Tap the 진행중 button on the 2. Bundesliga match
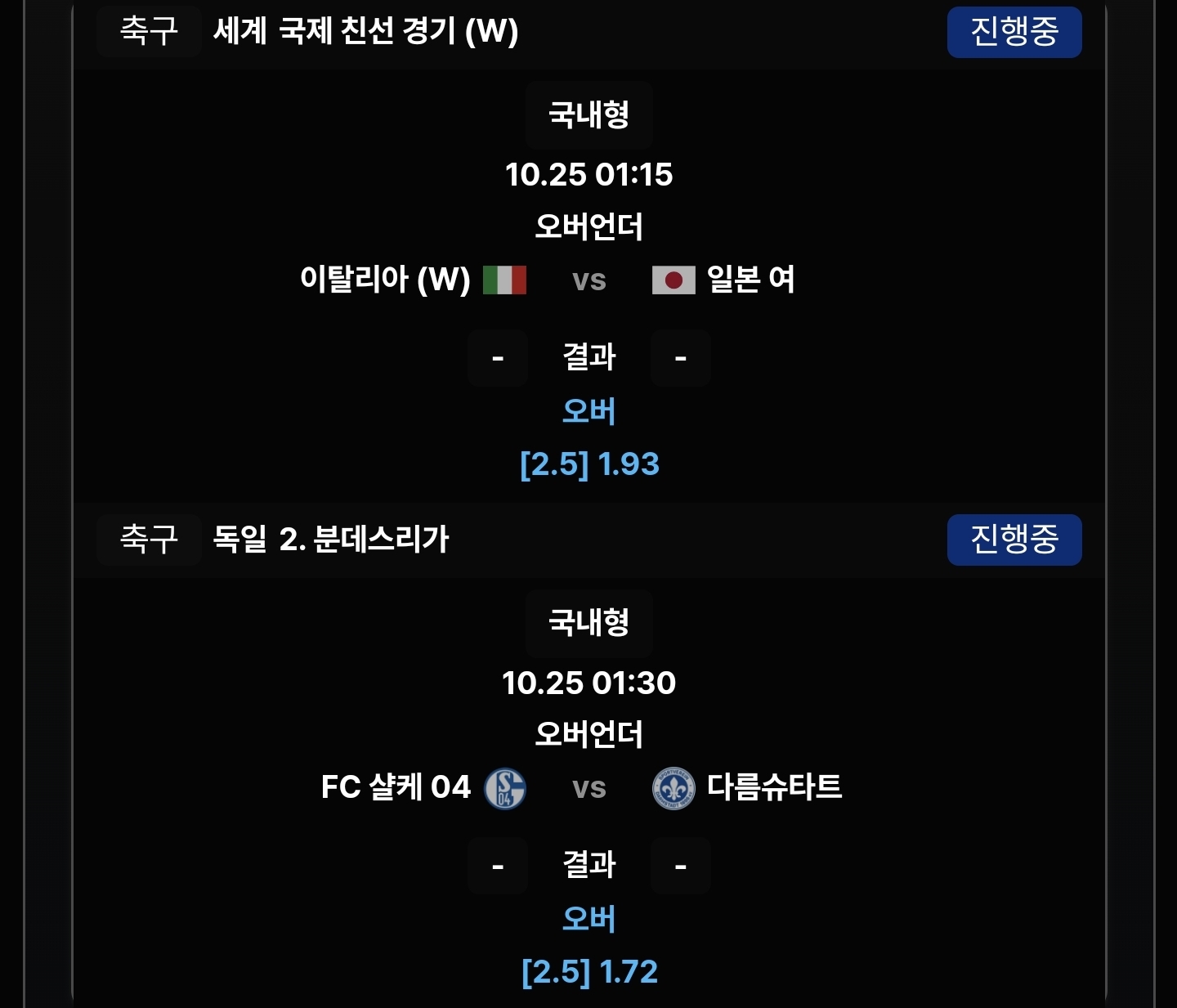This screenshot has height=1008, width=1177. 1014,540
